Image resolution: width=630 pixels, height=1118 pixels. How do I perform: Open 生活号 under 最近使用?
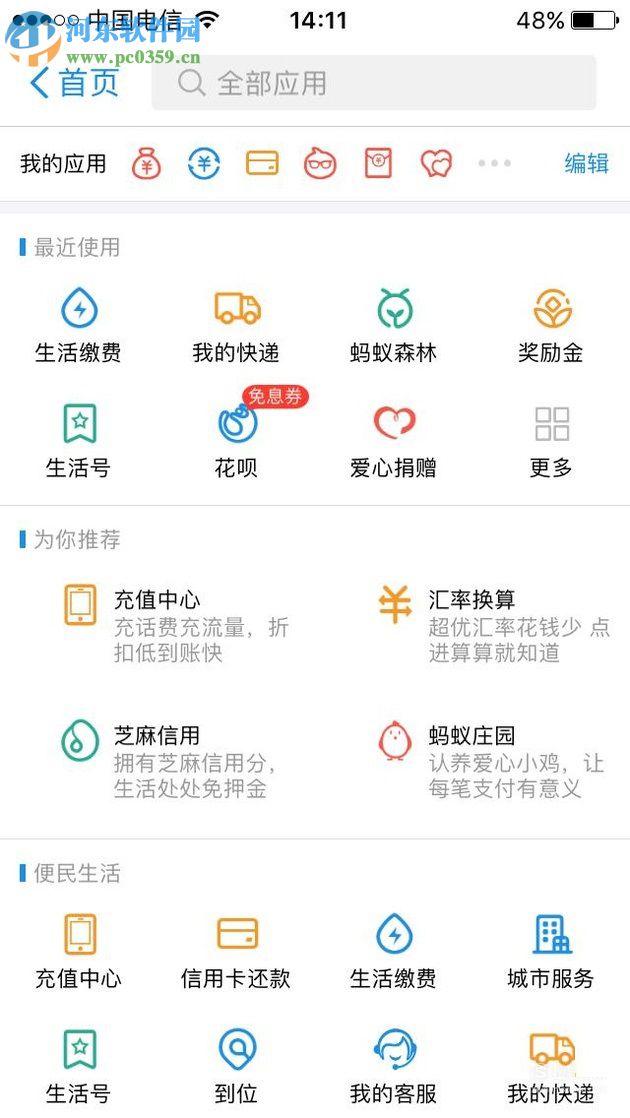tap(78, 440)
